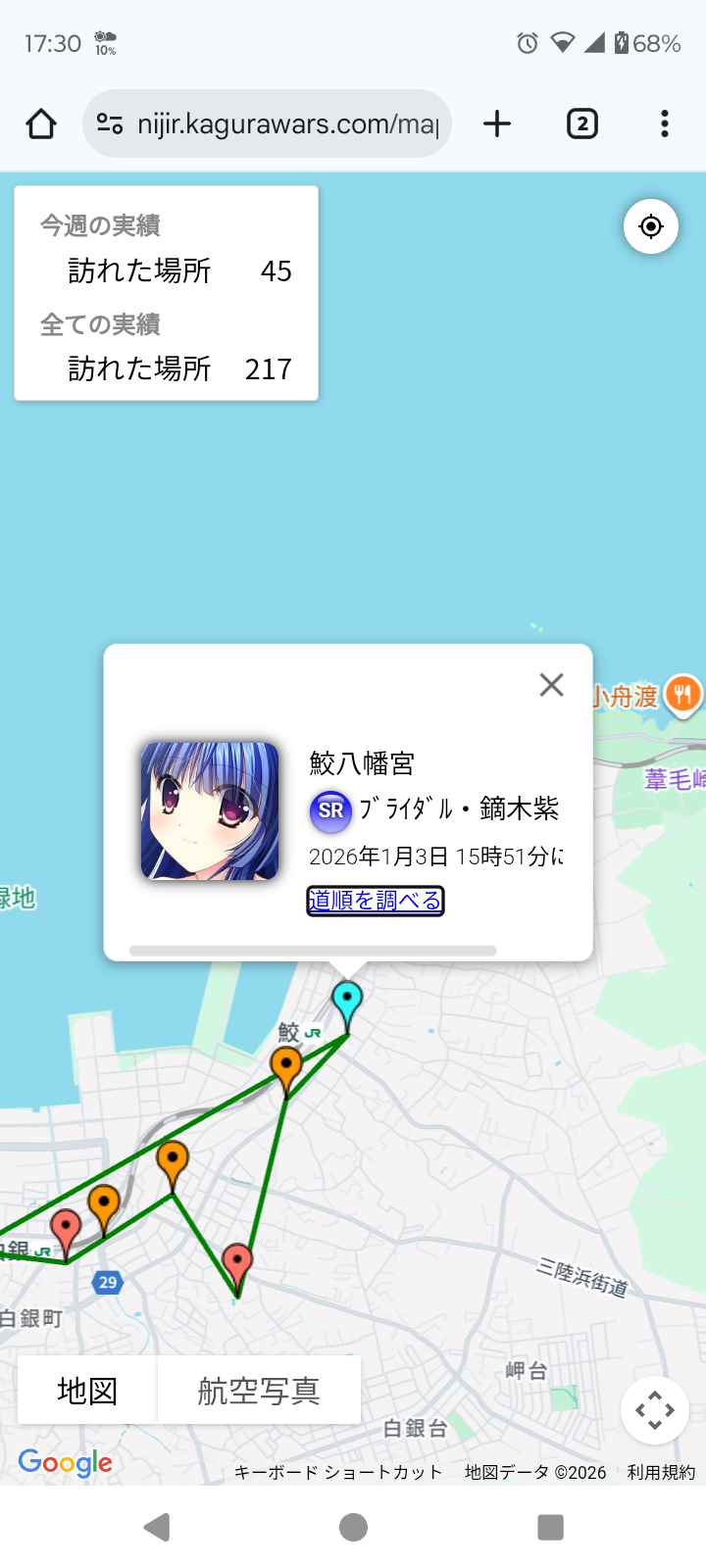Open the Google logo map link

pos(65,1463)
